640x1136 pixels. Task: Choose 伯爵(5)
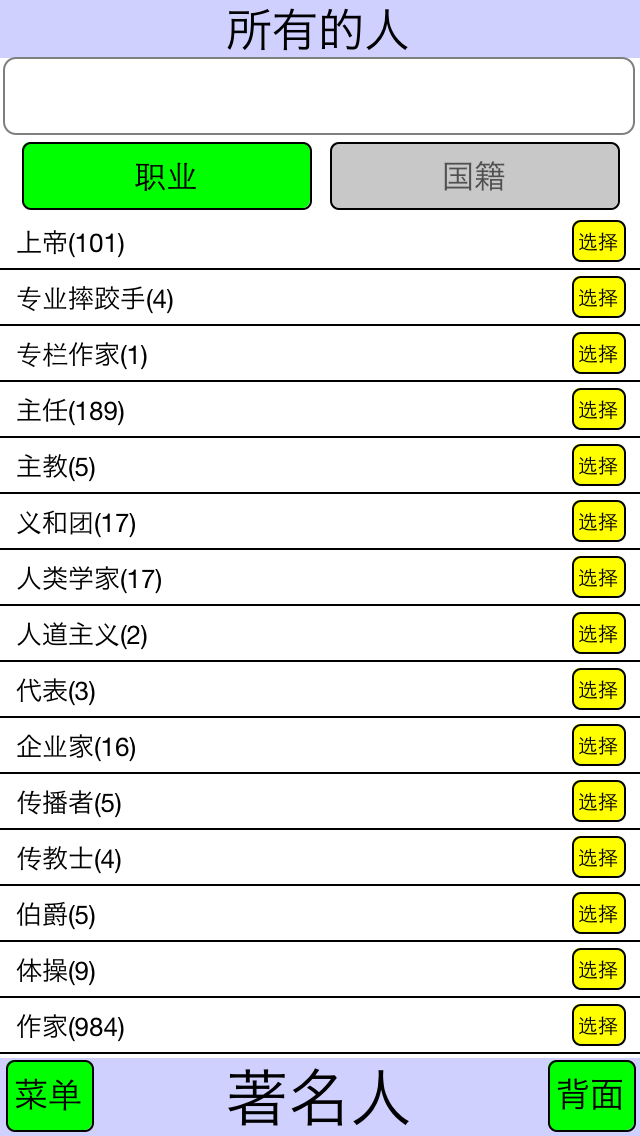[x=599, y=914]
